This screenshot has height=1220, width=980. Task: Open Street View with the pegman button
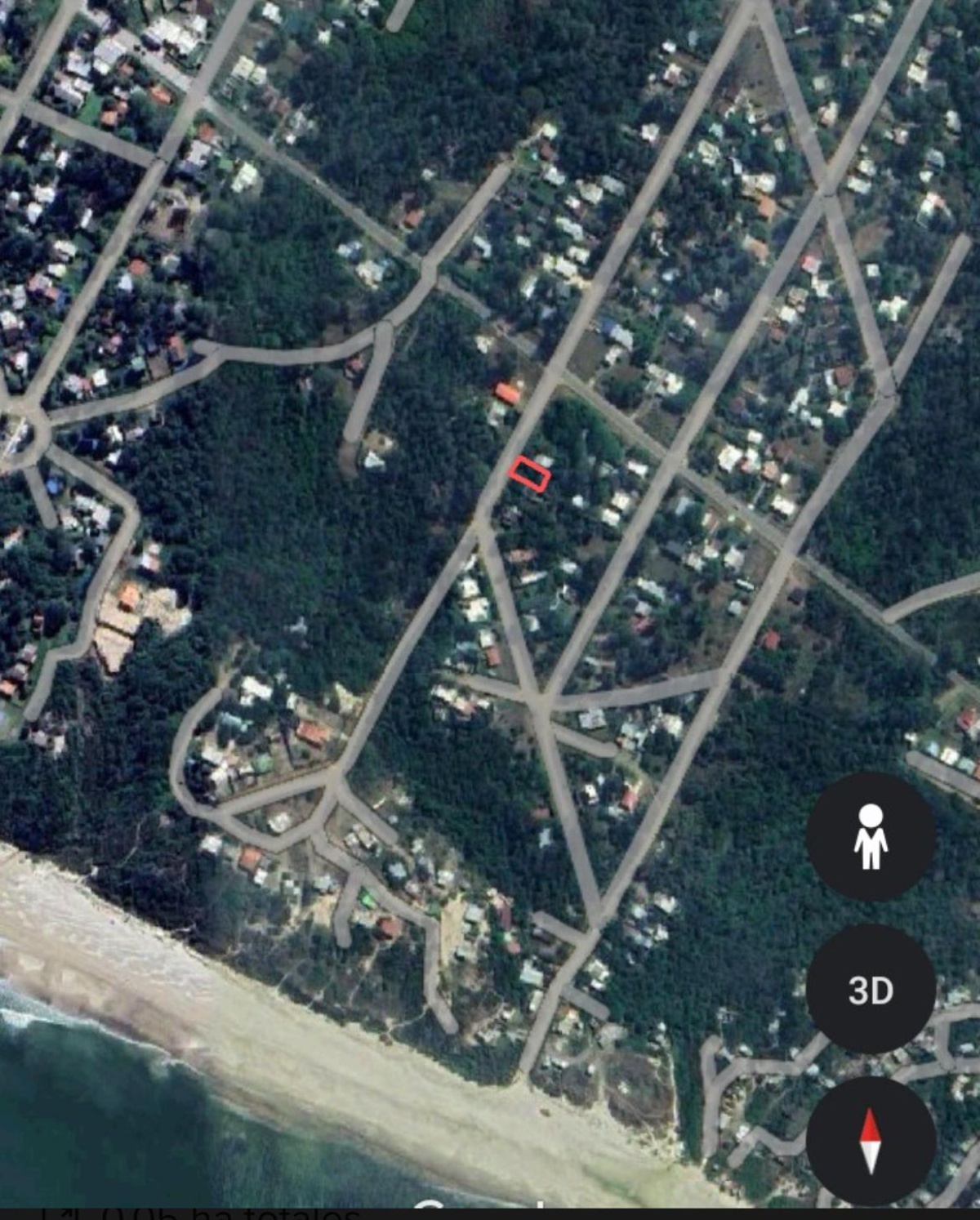click(871, 837)
